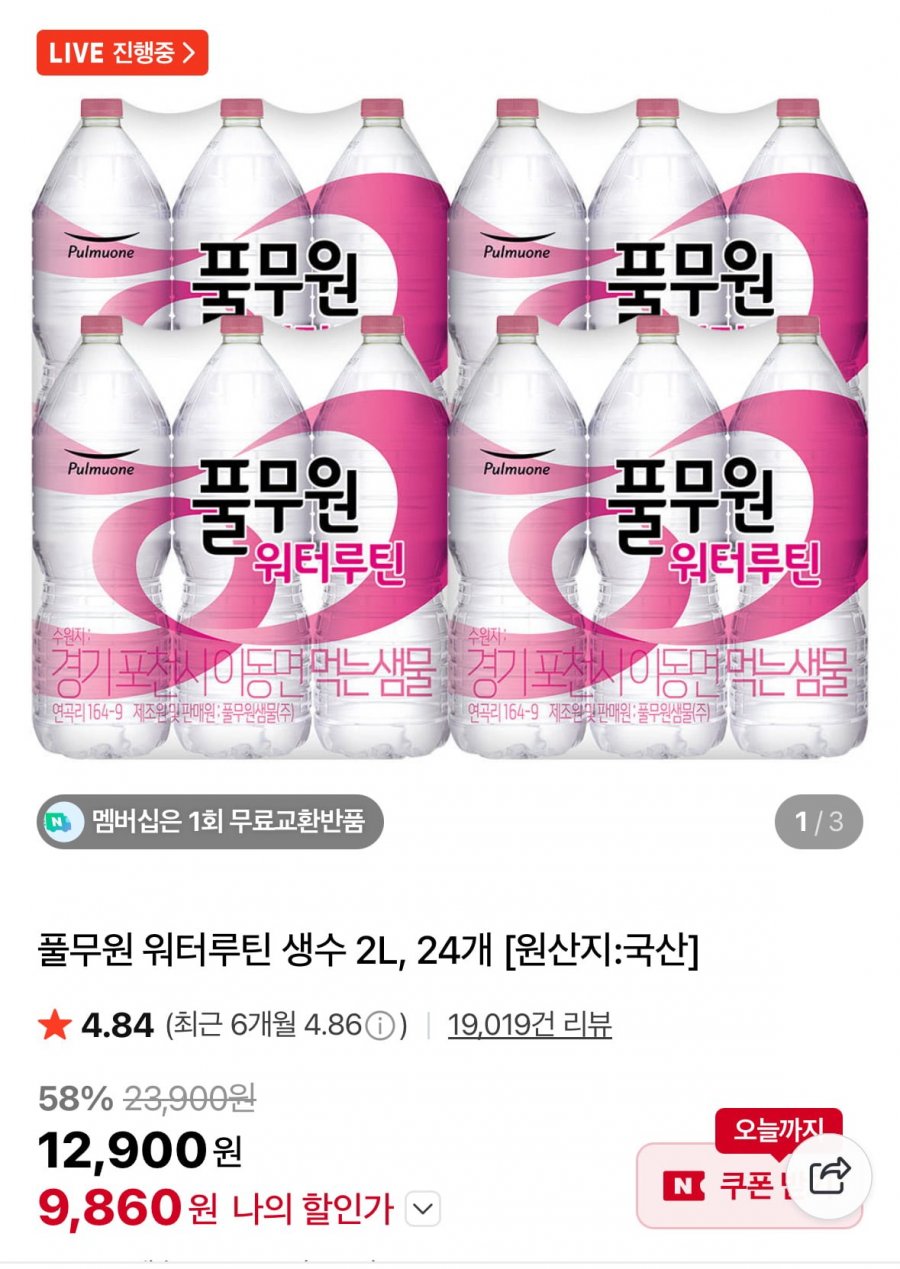Expand the 나의 할인가 discount details

click(x=424, y=1211)
